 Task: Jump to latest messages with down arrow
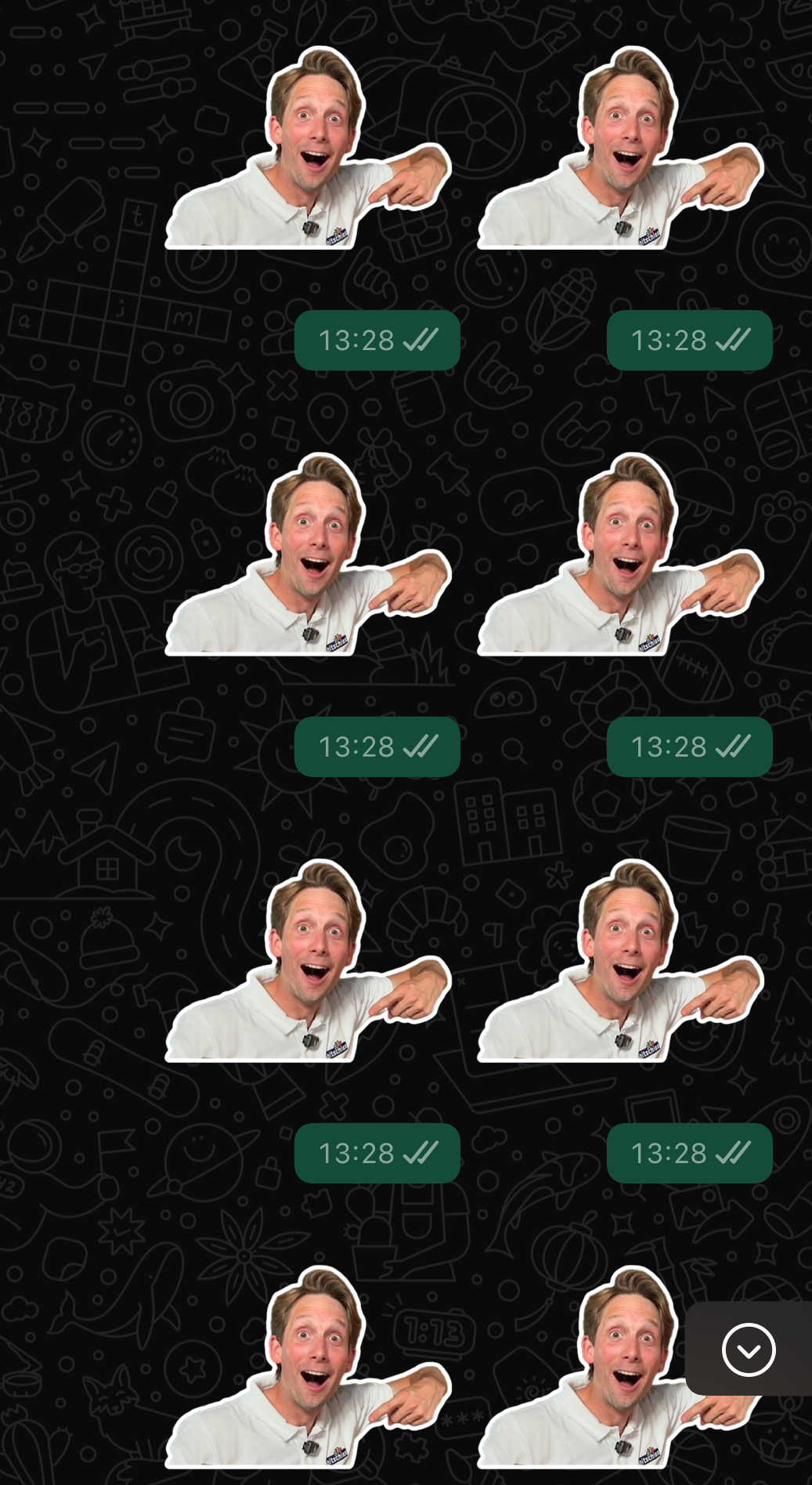(x=749, y=1350)
